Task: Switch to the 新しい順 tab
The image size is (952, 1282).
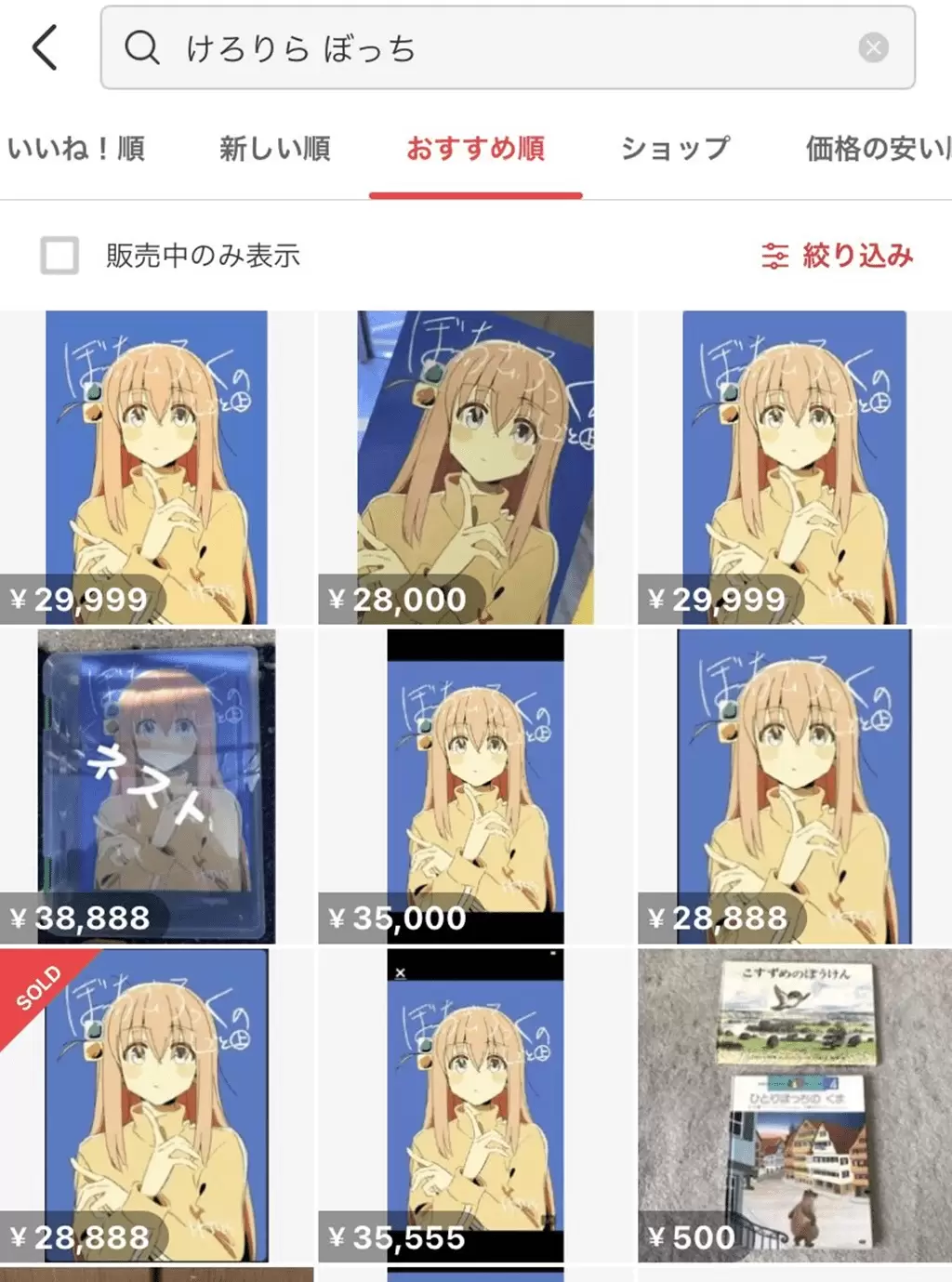Action: click(x=275, y=149)
